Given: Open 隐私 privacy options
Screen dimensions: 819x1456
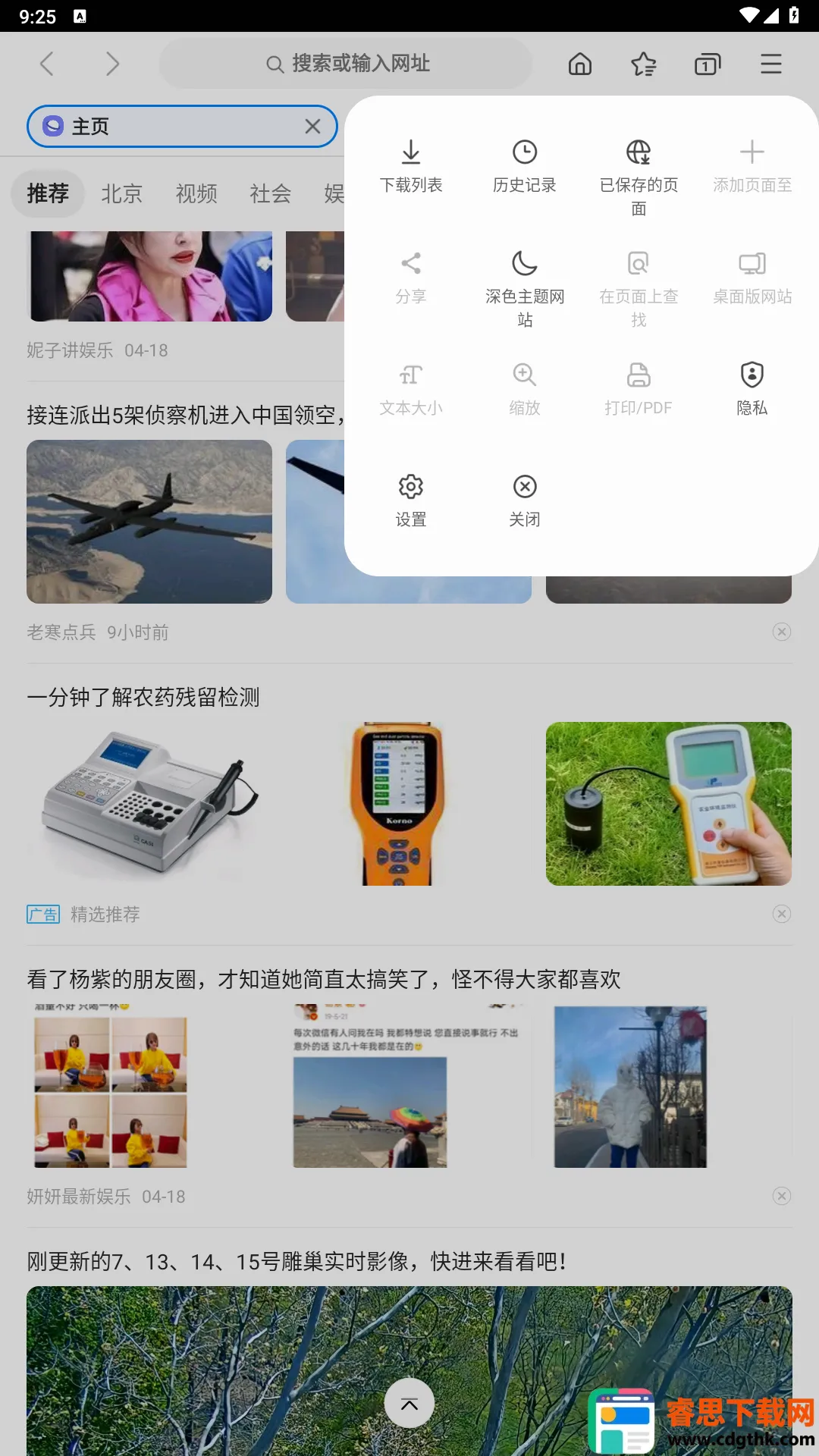Looking at the screenshot, I should pos(752,388).
